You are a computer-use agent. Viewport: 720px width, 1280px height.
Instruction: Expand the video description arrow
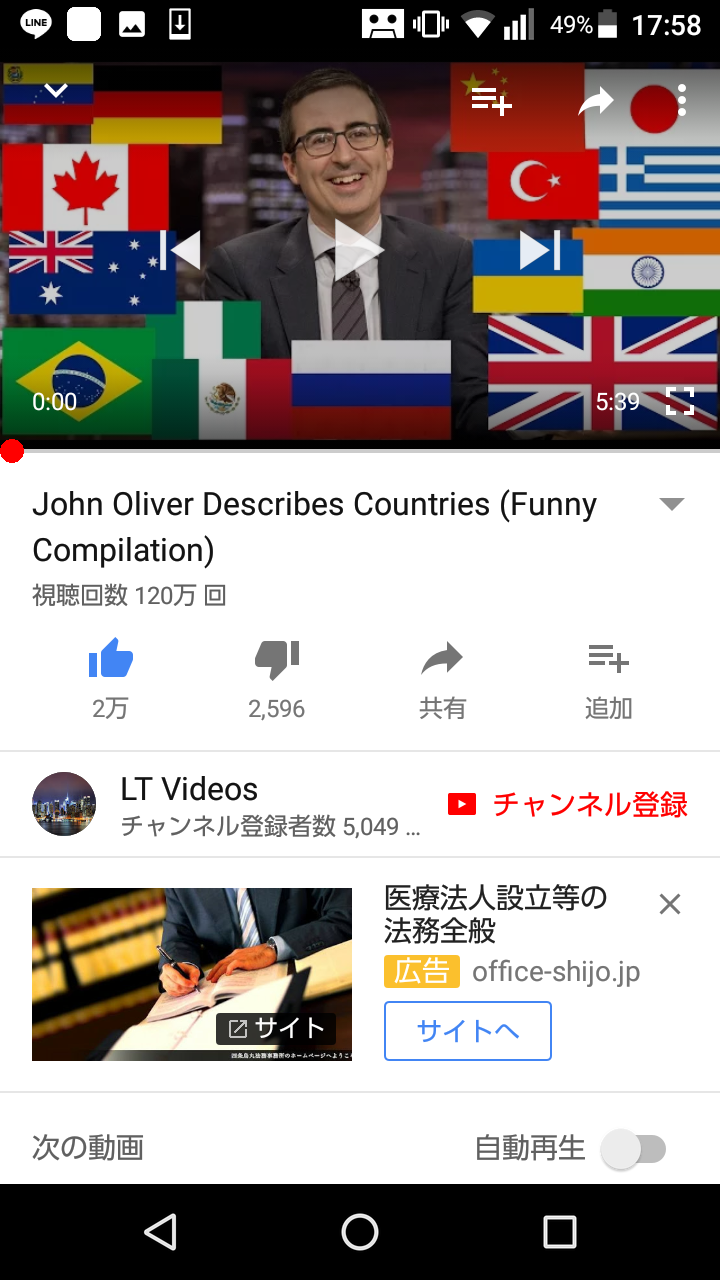click(672, 504)
